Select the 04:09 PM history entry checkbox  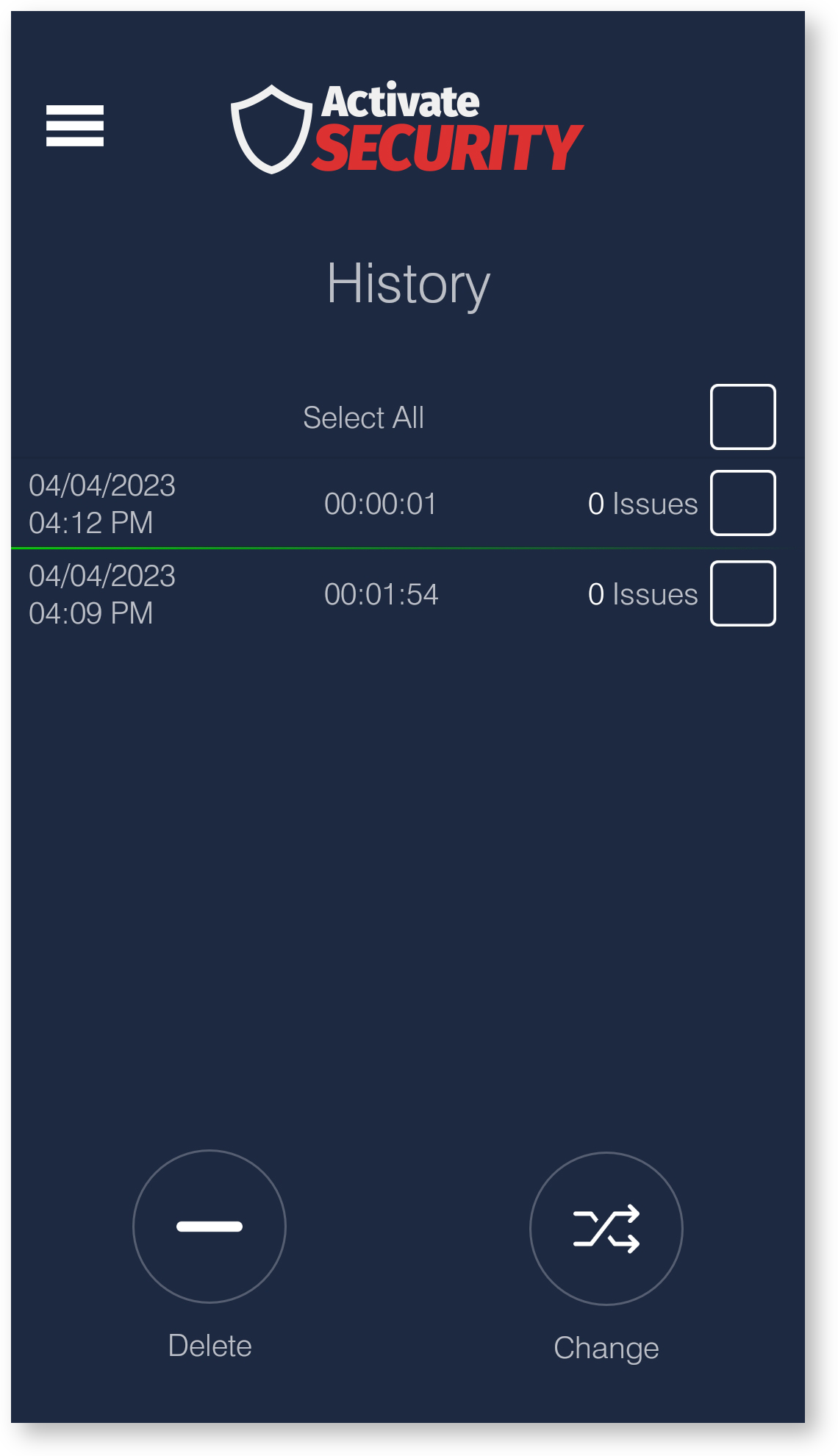pyautogui.click(x=742, y=593)
